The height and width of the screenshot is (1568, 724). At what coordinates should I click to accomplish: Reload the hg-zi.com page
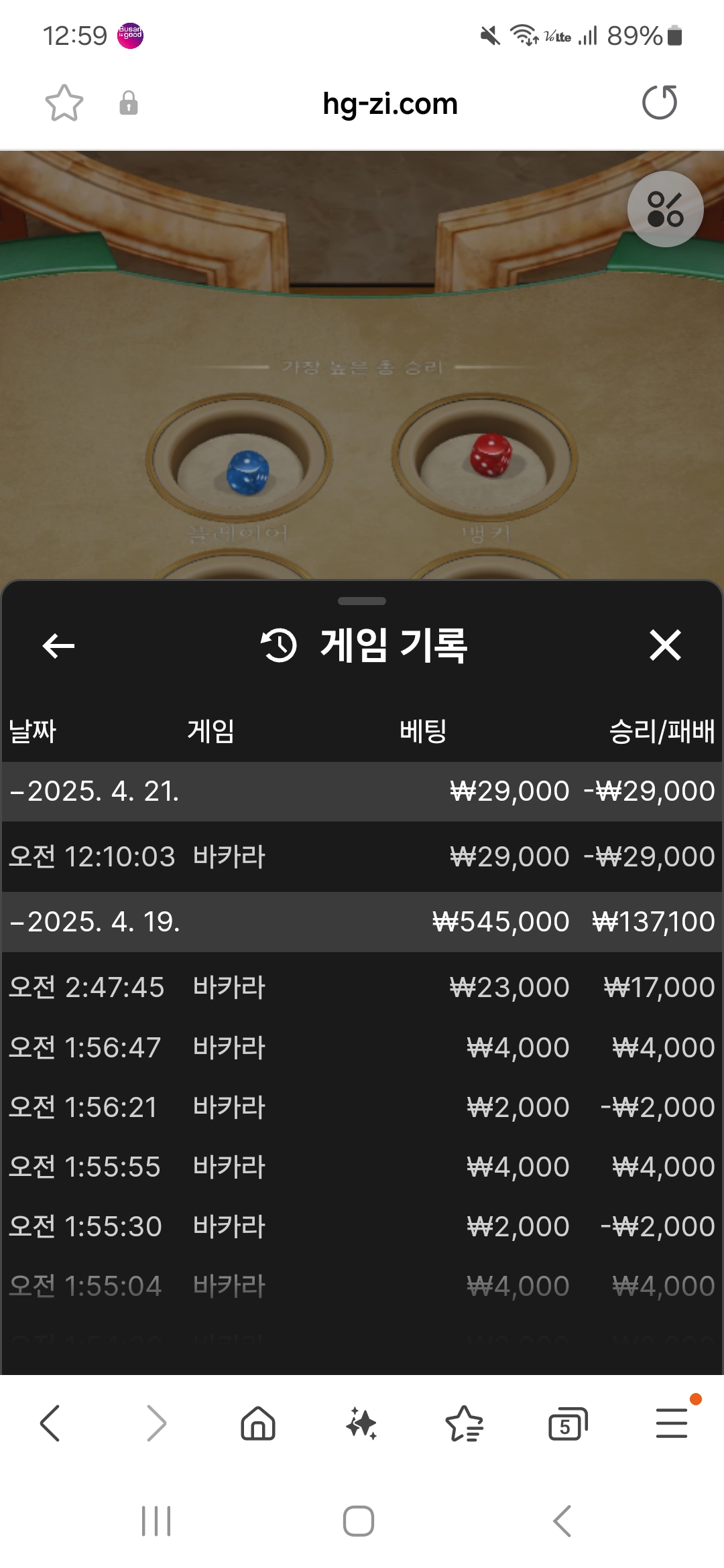click(660, 103)
